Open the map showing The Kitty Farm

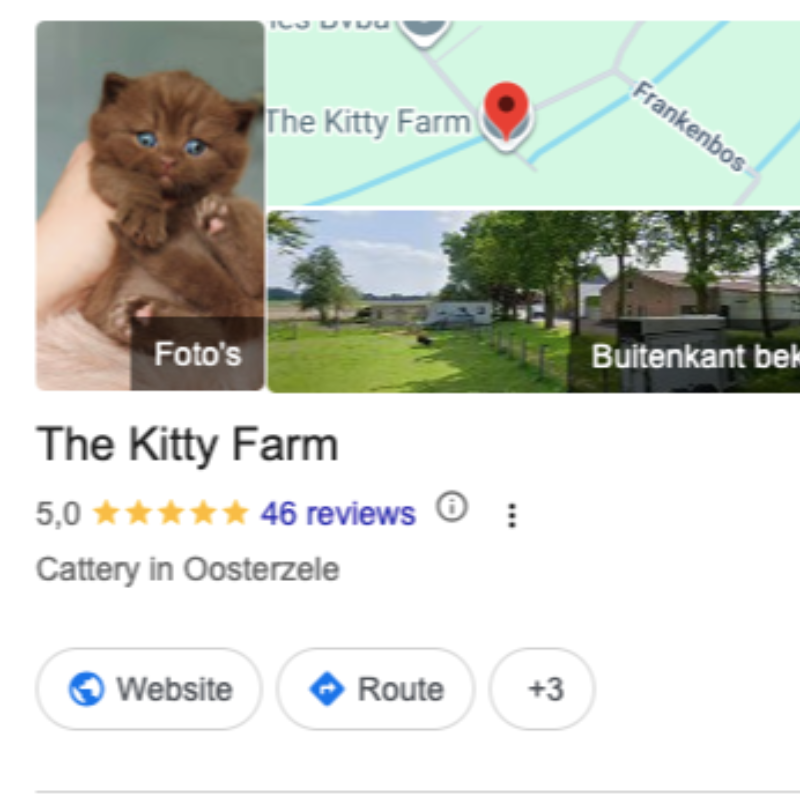click(534, 113)
